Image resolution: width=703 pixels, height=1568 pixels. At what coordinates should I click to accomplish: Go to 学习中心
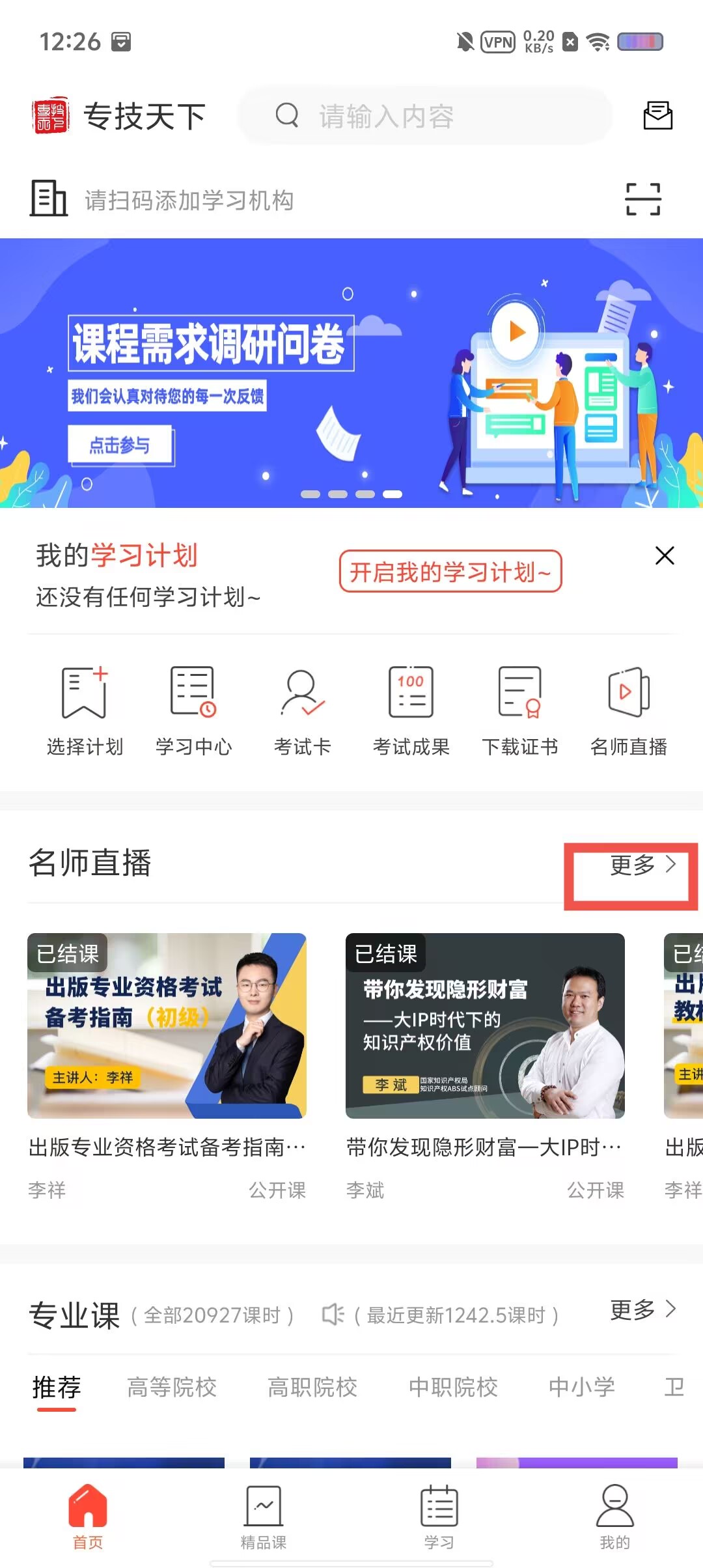tap(193, 710)
